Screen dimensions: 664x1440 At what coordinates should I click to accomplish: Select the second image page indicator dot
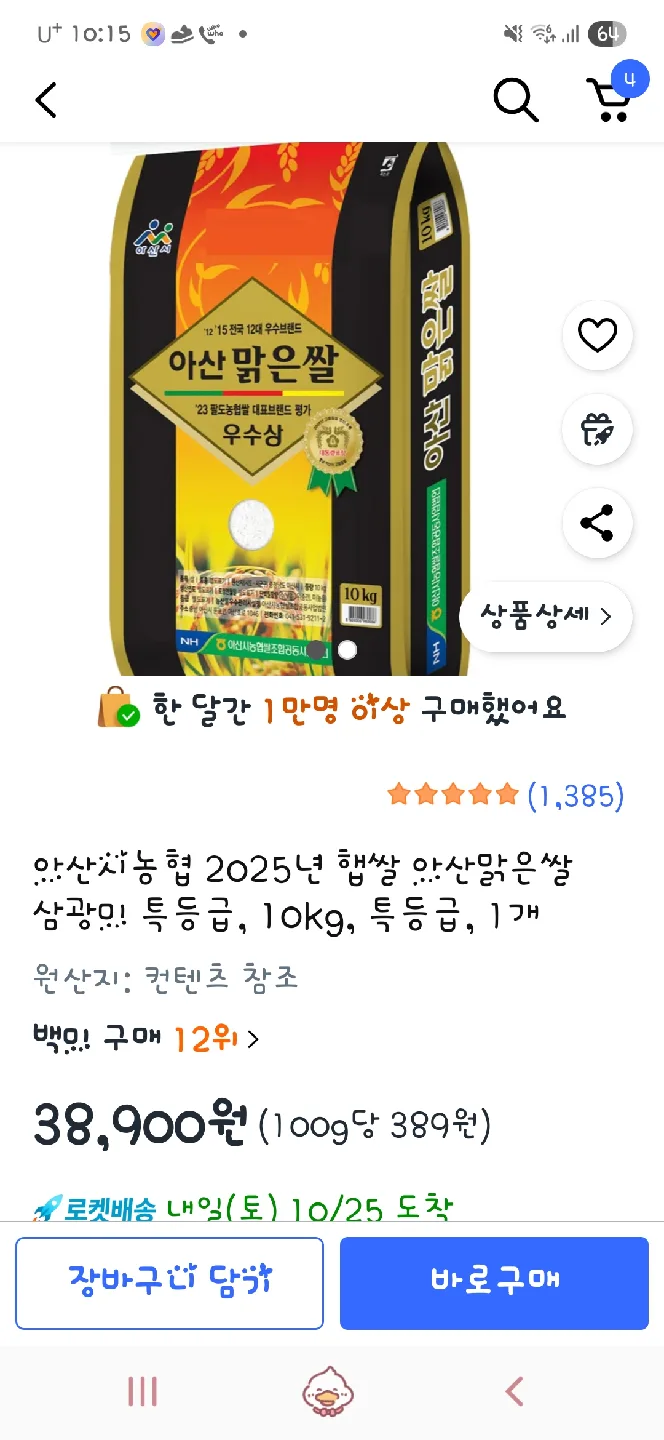click(347, 650)
